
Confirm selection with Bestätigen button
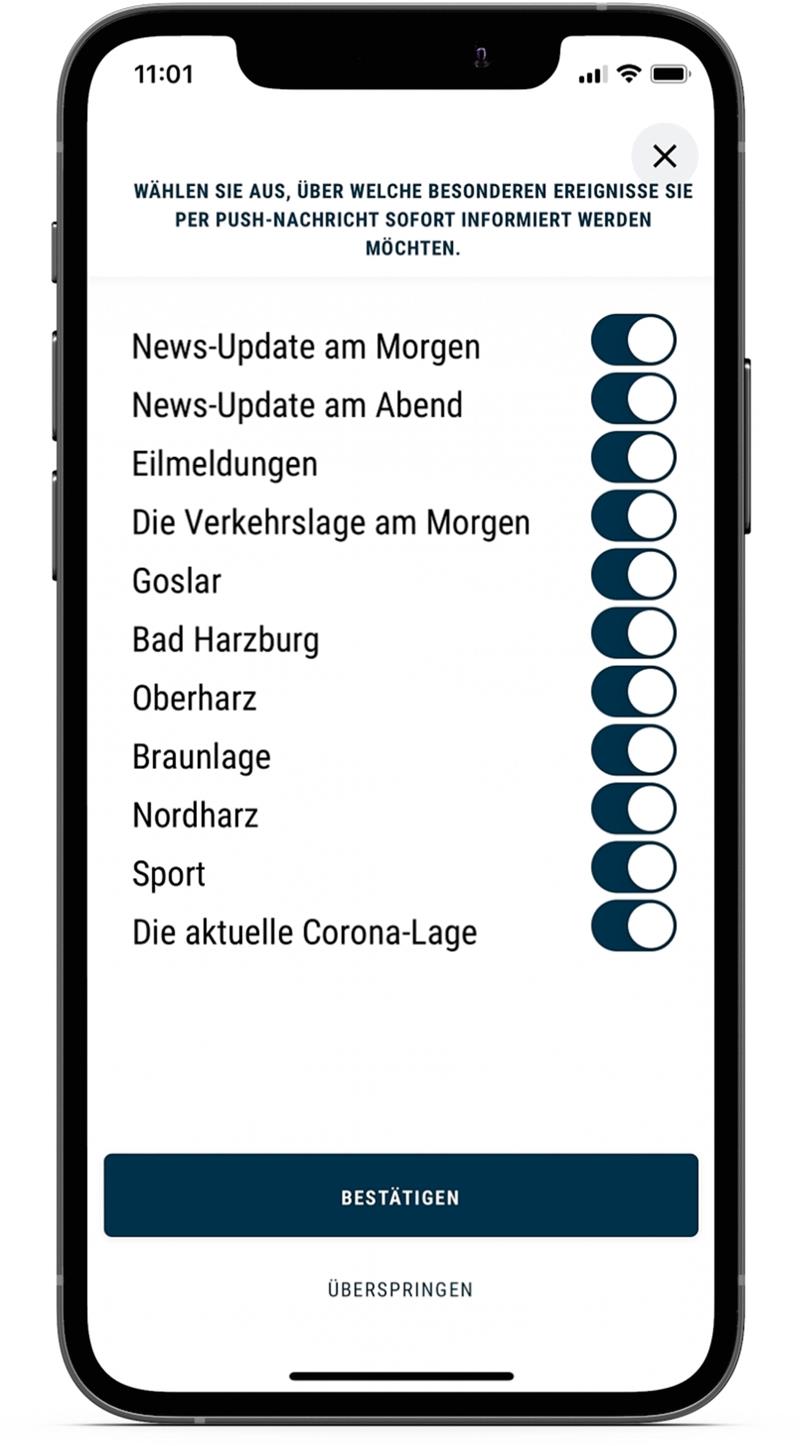(400, 1196)
